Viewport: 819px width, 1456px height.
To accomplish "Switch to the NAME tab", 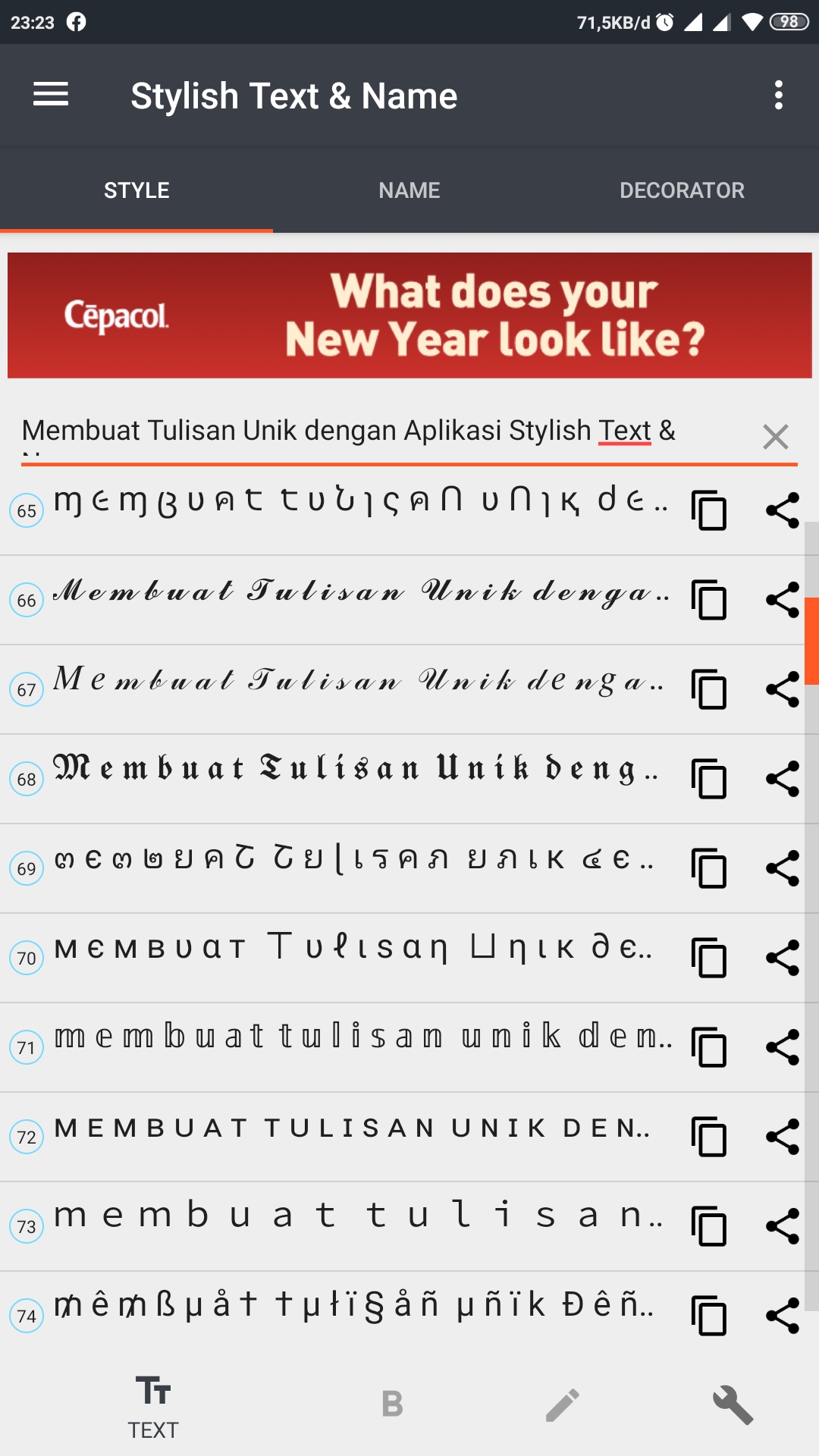I will [409, 190].
